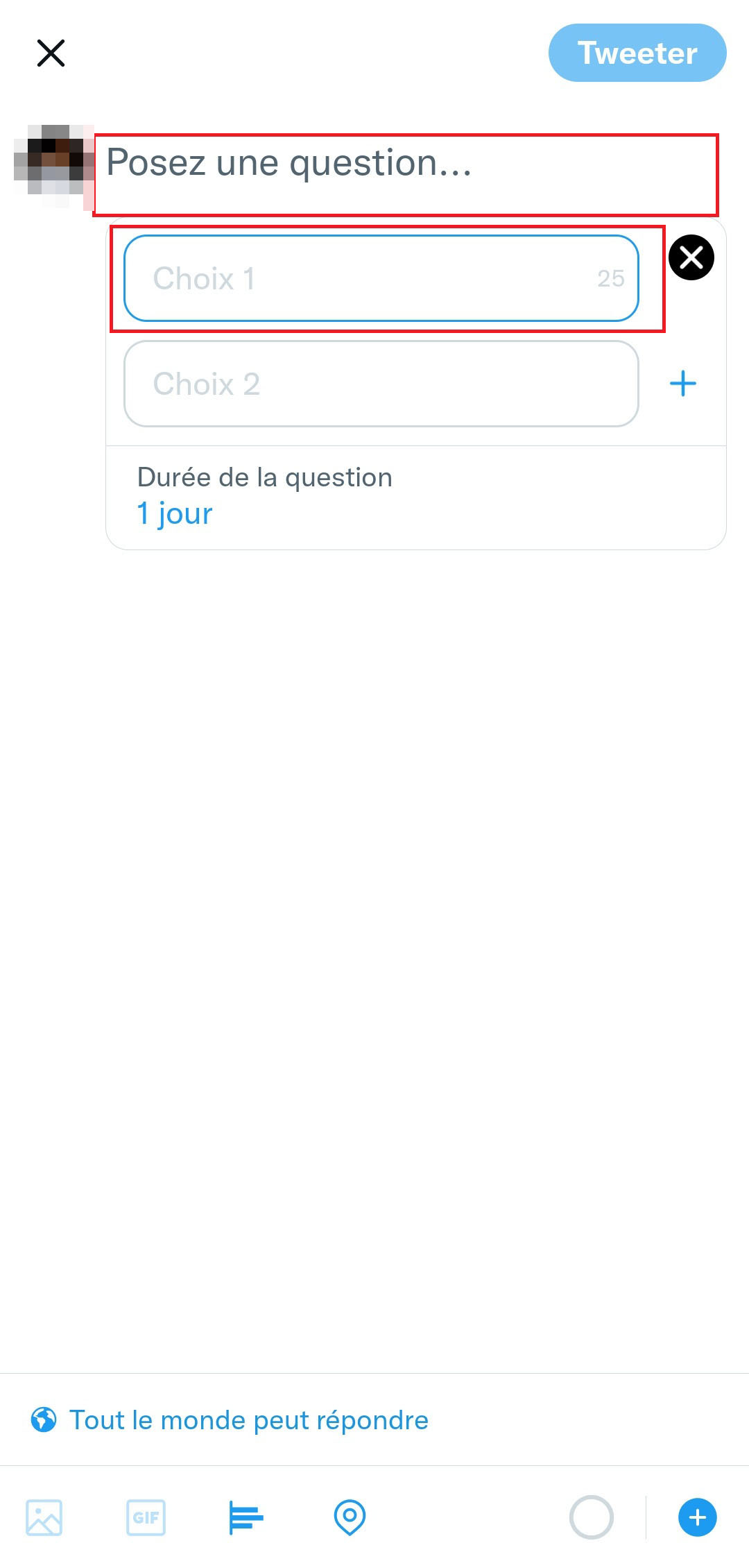
Task: Remove the poll with the black X
Action: tap(691, 257)
